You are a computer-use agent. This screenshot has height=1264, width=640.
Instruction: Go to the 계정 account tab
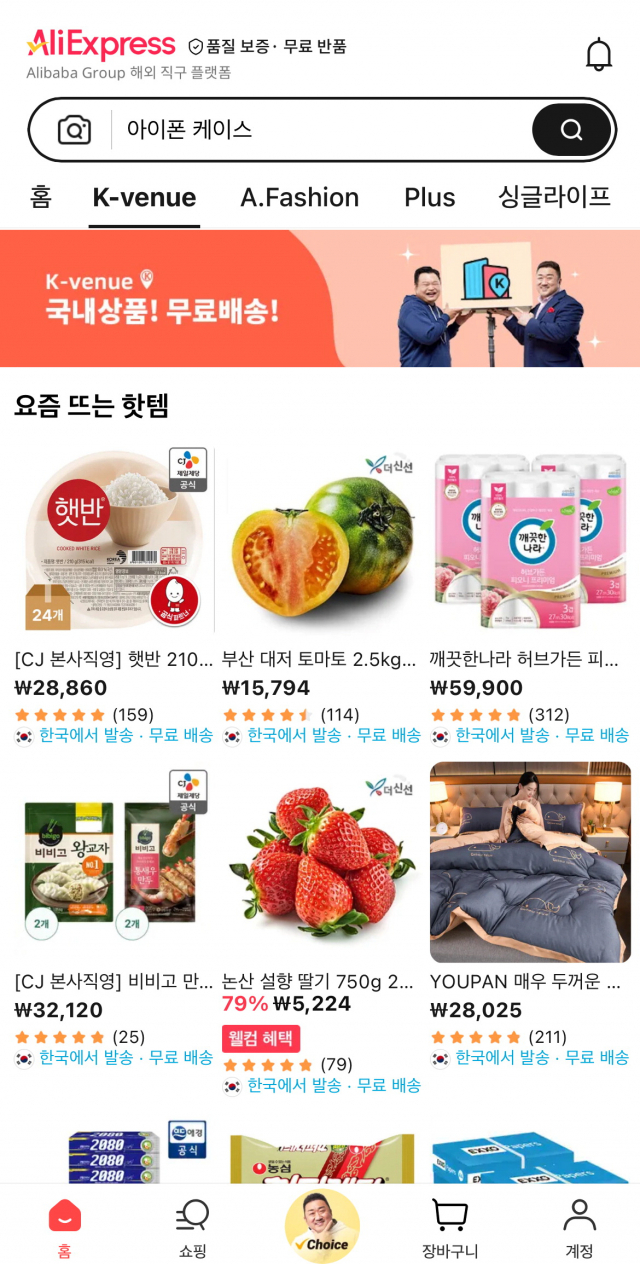coord(579,1229)
